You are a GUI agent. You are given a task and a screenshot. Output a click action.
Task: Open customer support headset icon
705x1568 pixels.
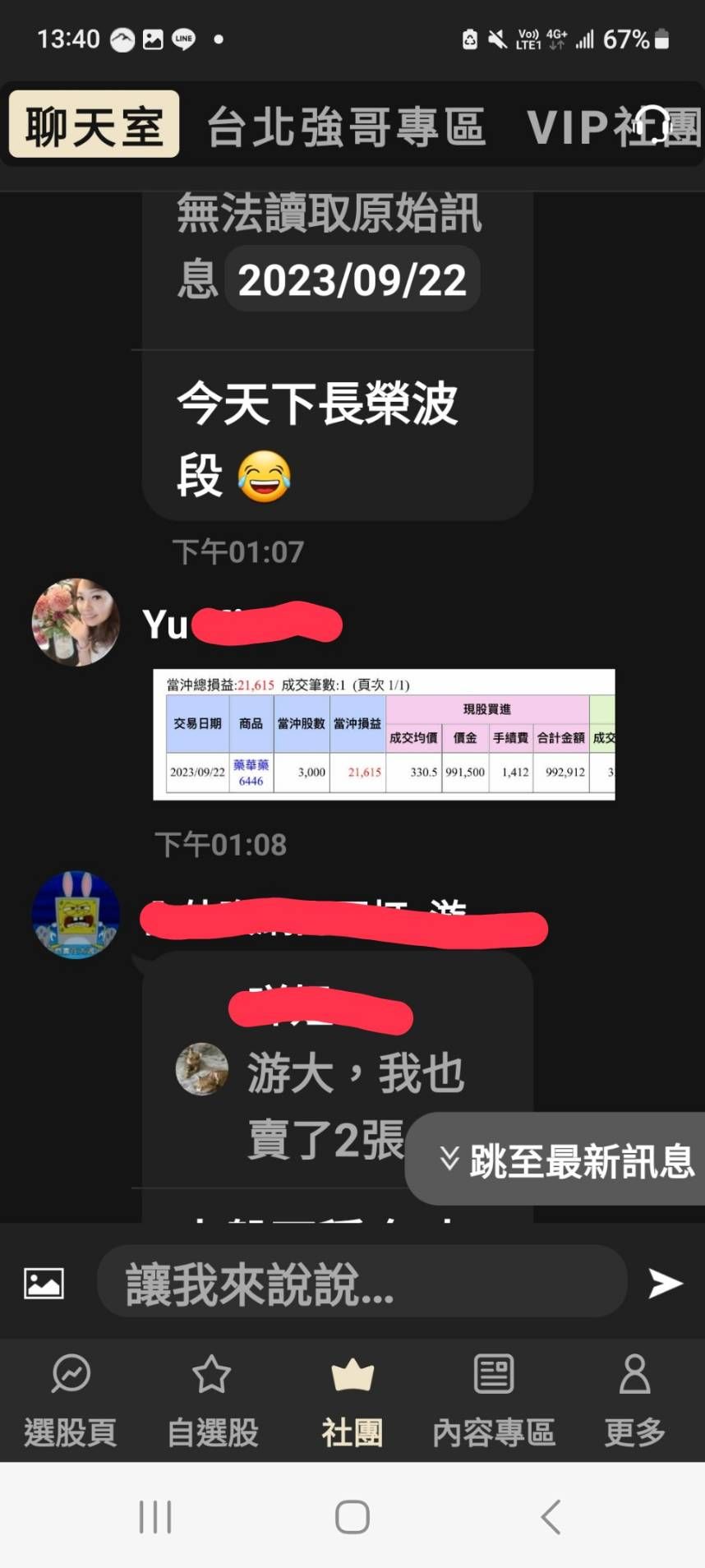653,125
